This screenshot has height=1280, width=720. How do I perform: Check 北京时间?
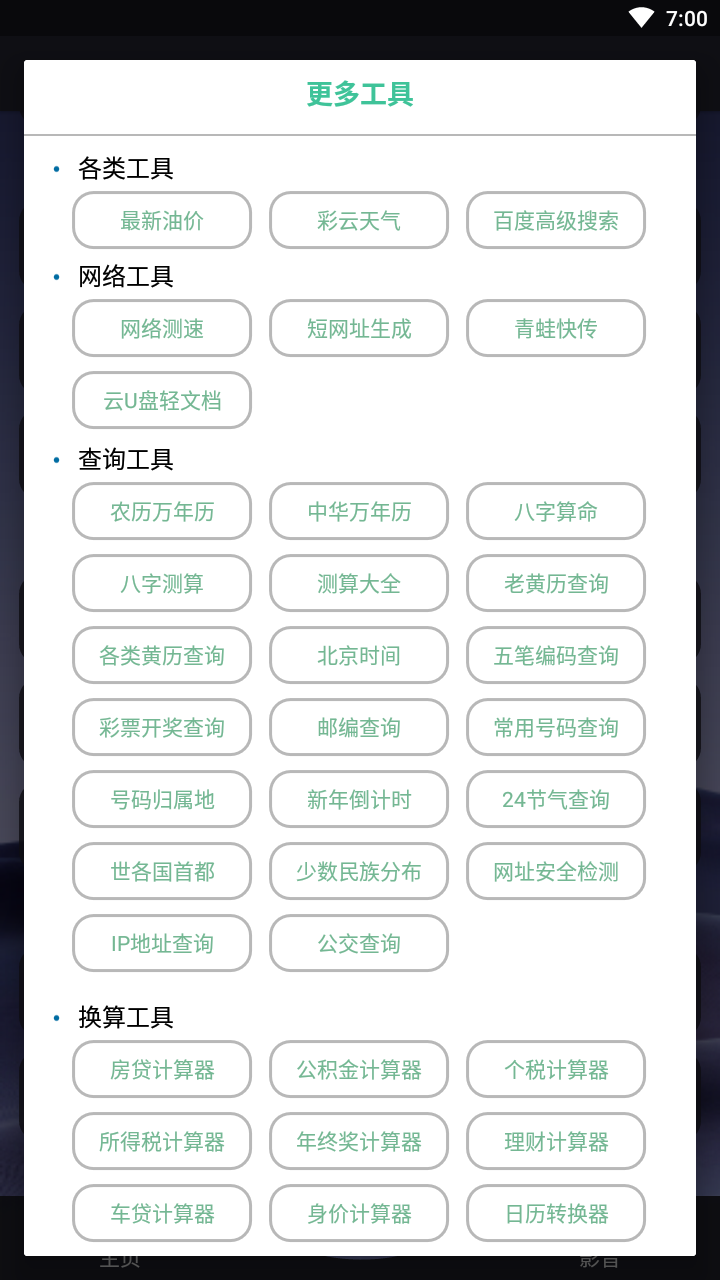click(359, 655)
